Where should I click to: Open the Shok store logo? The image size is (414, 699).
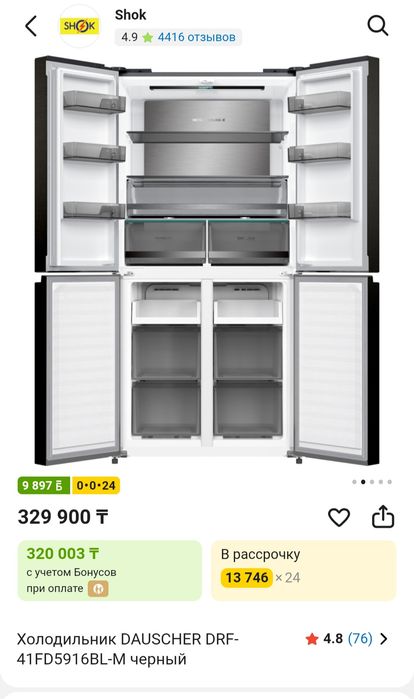click(x=80, y=26)
